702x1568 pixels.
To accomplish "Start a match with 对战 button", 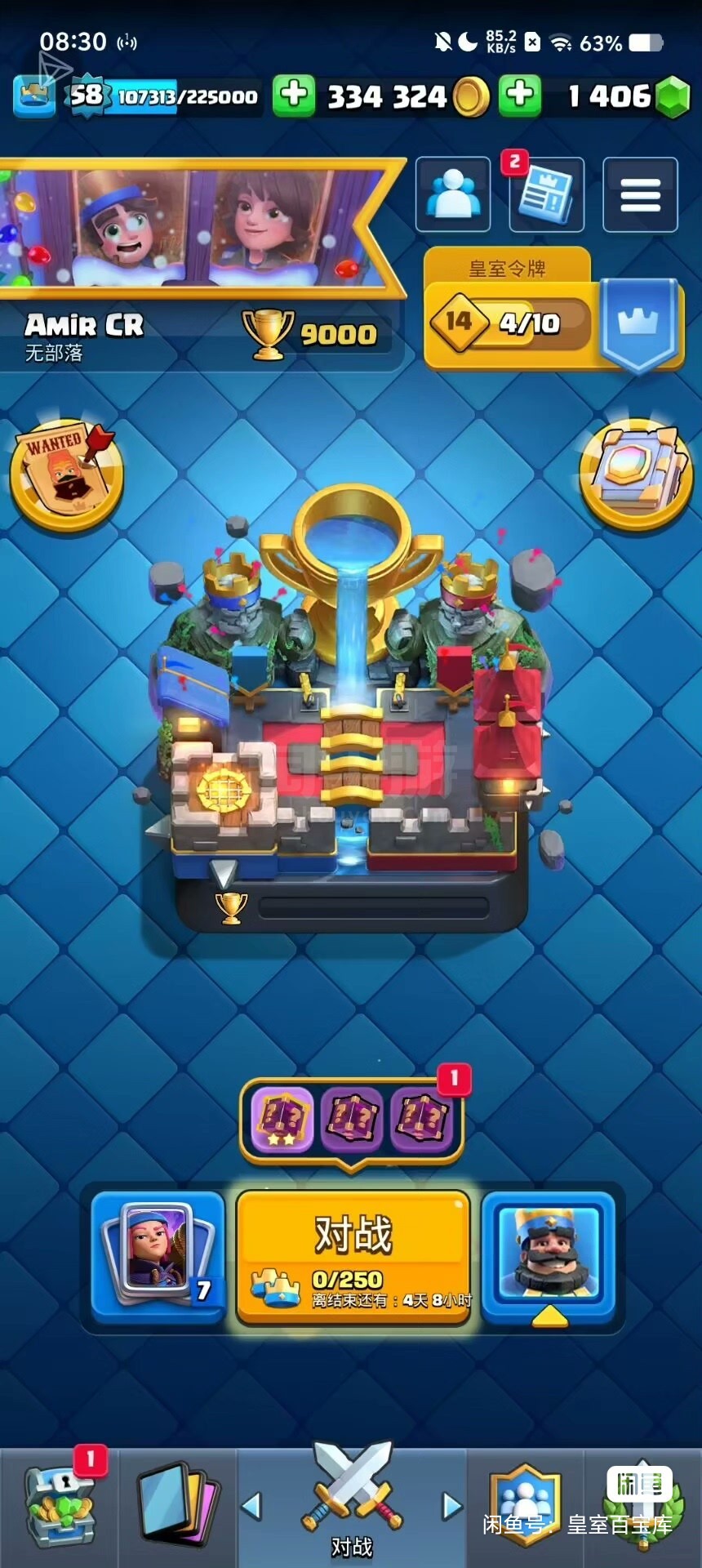I will (353, 1257).
